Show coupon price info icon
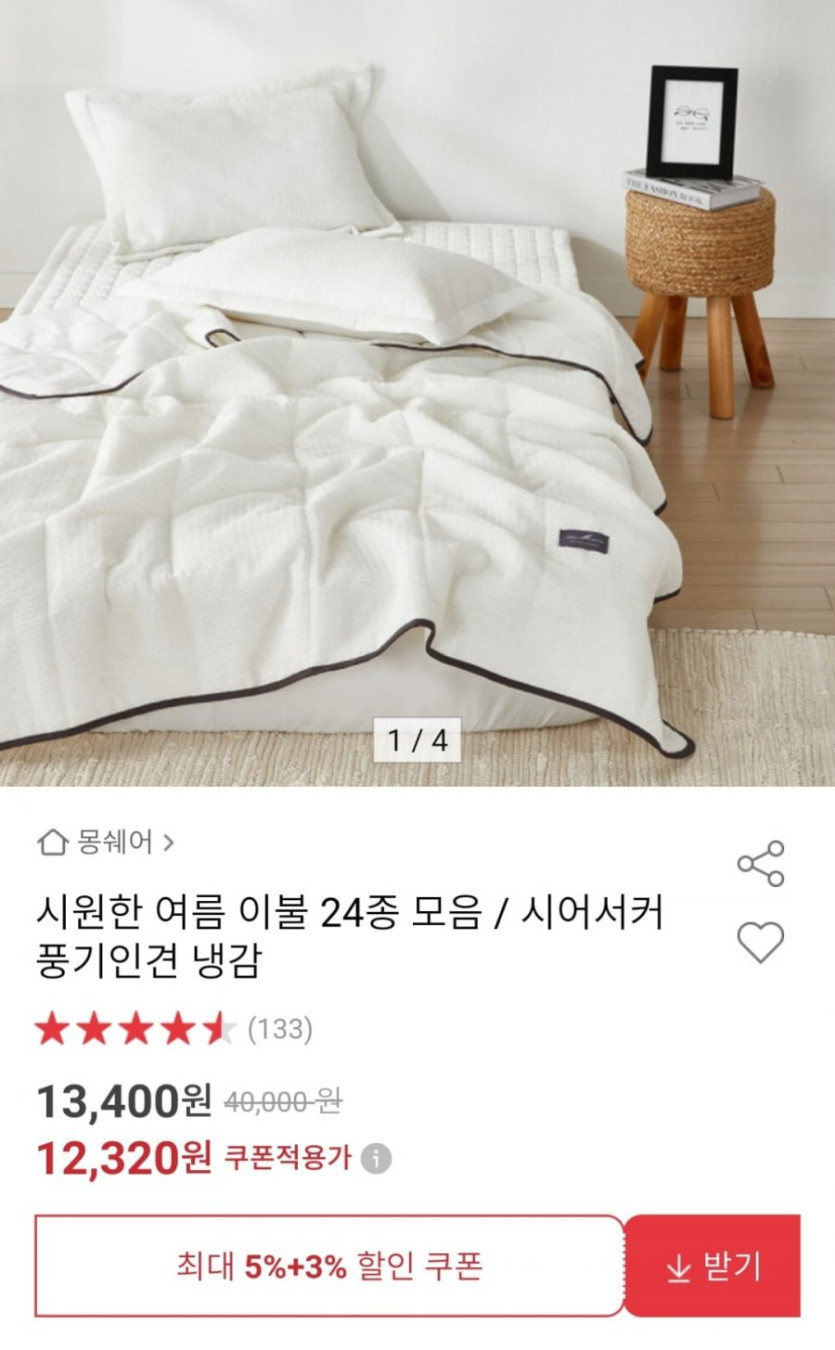 click(x=376, y=1159)
